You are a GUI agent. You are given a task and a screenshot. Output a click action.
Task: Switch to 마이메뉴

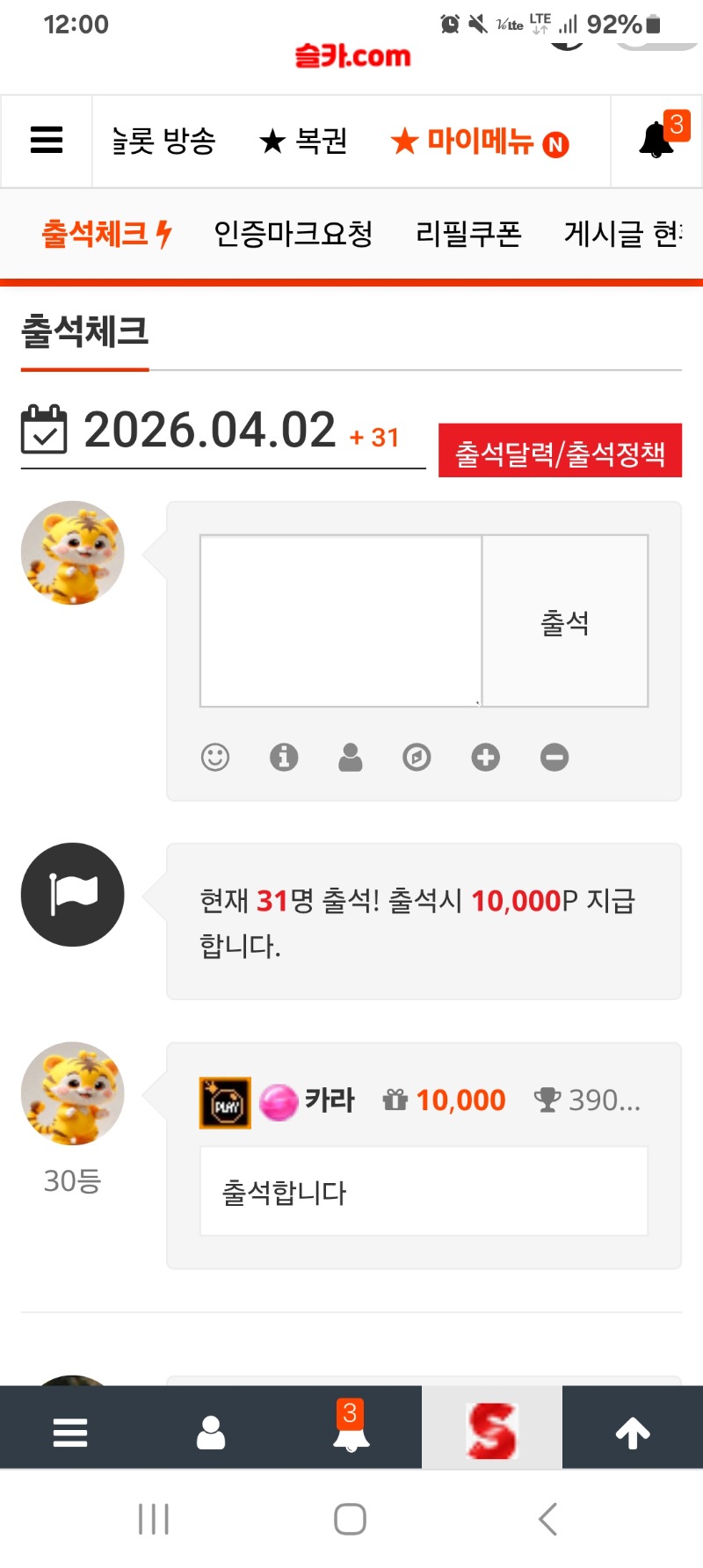[480, 142]
